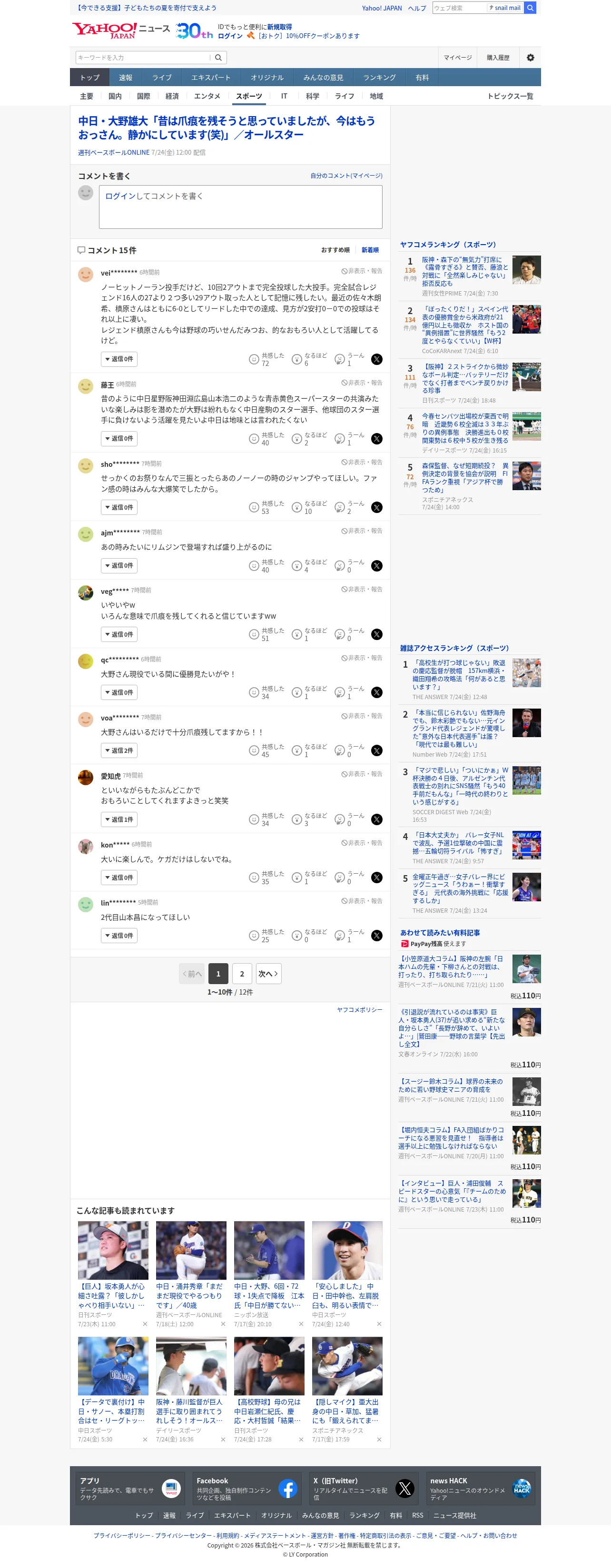Expand replies on voa******** comment
The image size is (611, 1568).
(119, 750)
